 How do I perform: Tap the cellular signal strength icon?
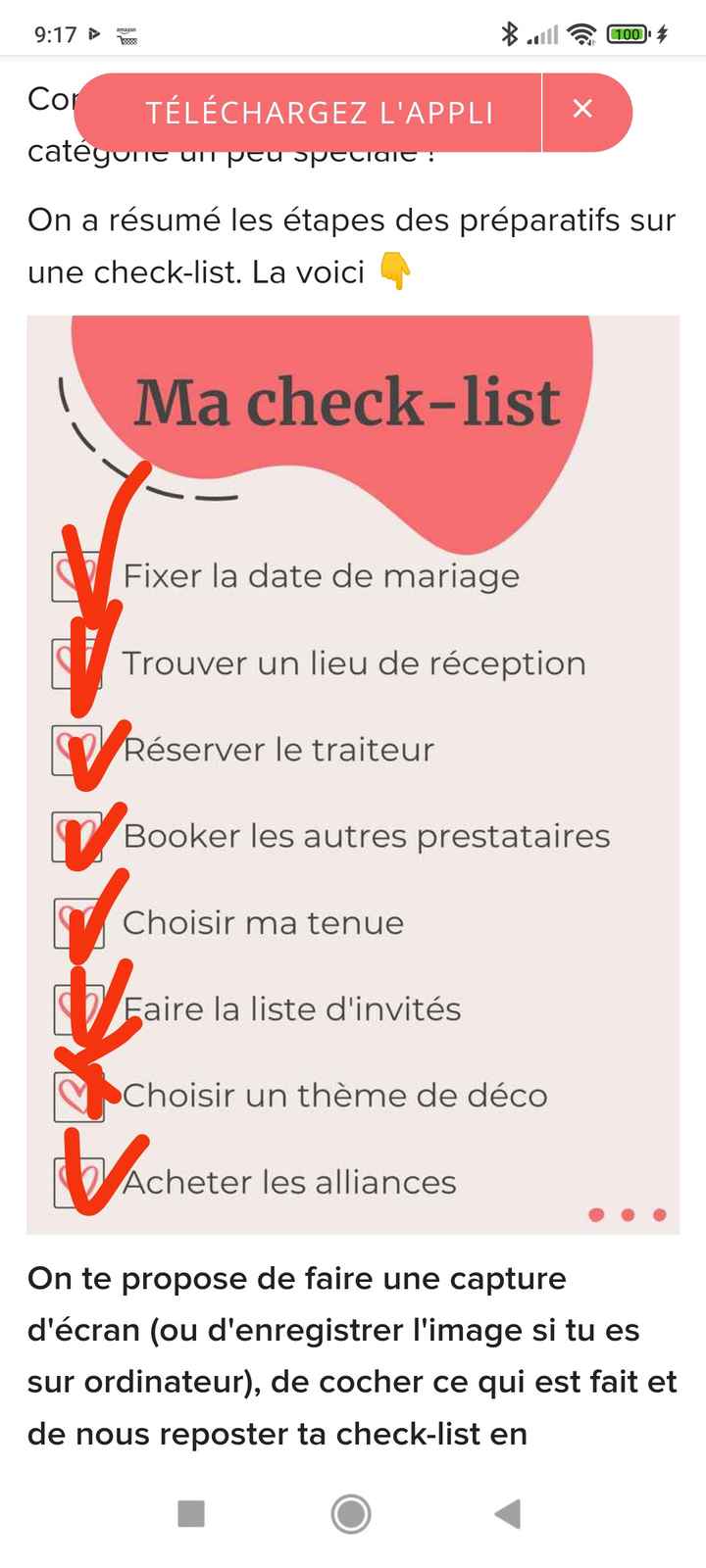click(542, 32)
